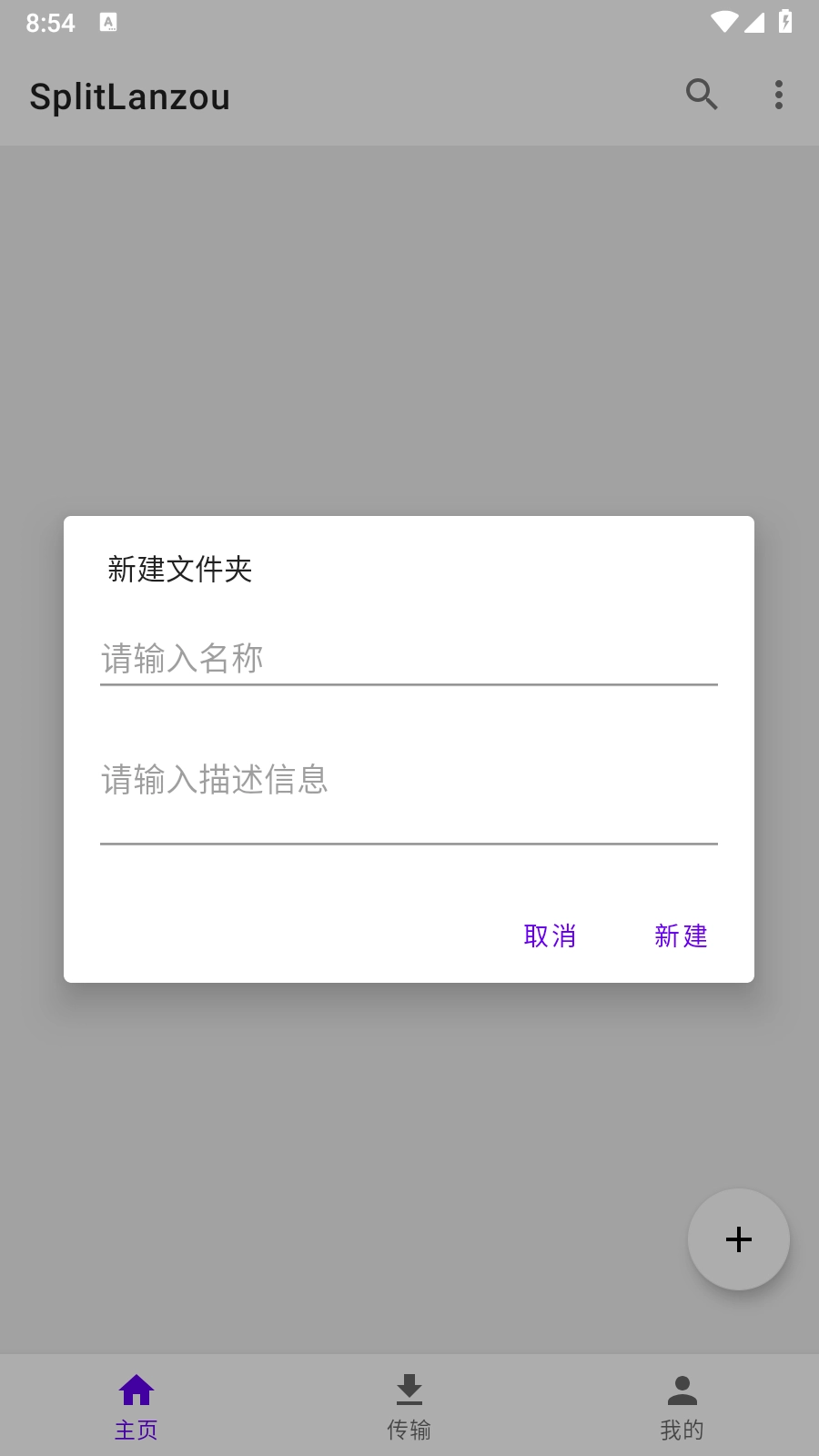Image resolution: width=819 pixels, height=1456 pixels.
Task: Switch to the 传输 tab
Action: point(409,1406)
